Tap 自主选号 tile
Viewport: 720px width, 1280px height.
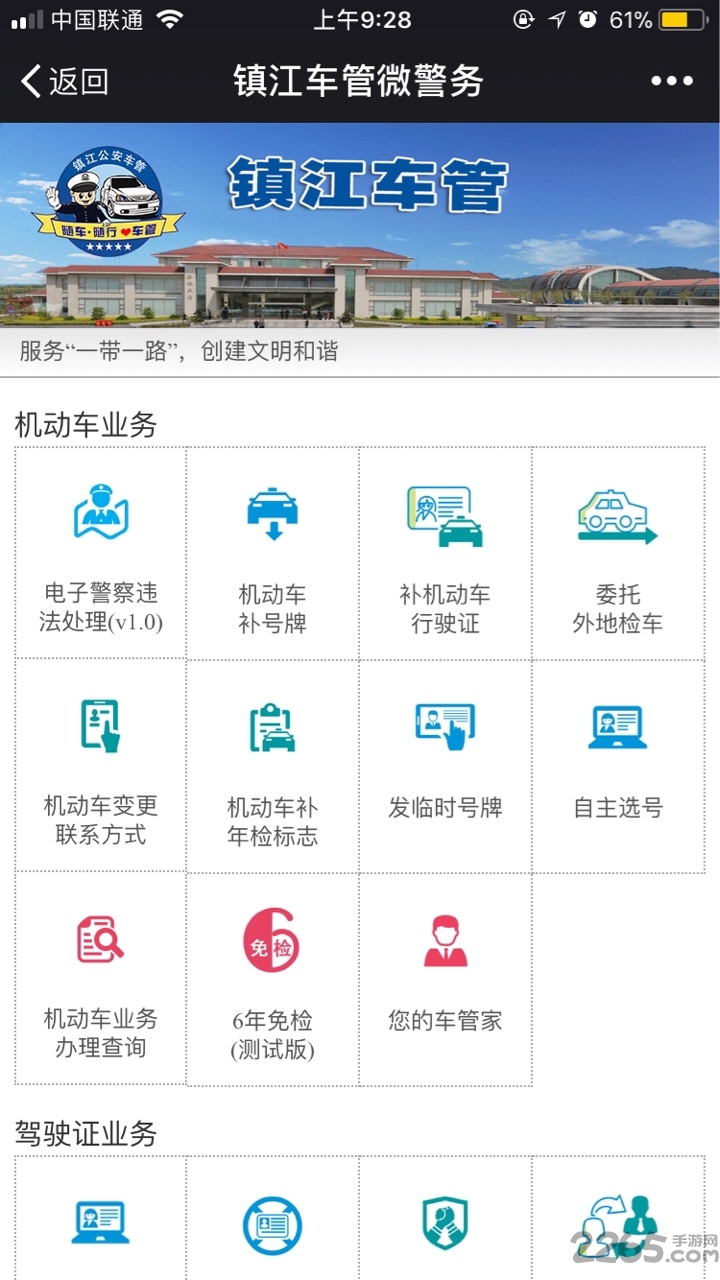tap(618, 766)
